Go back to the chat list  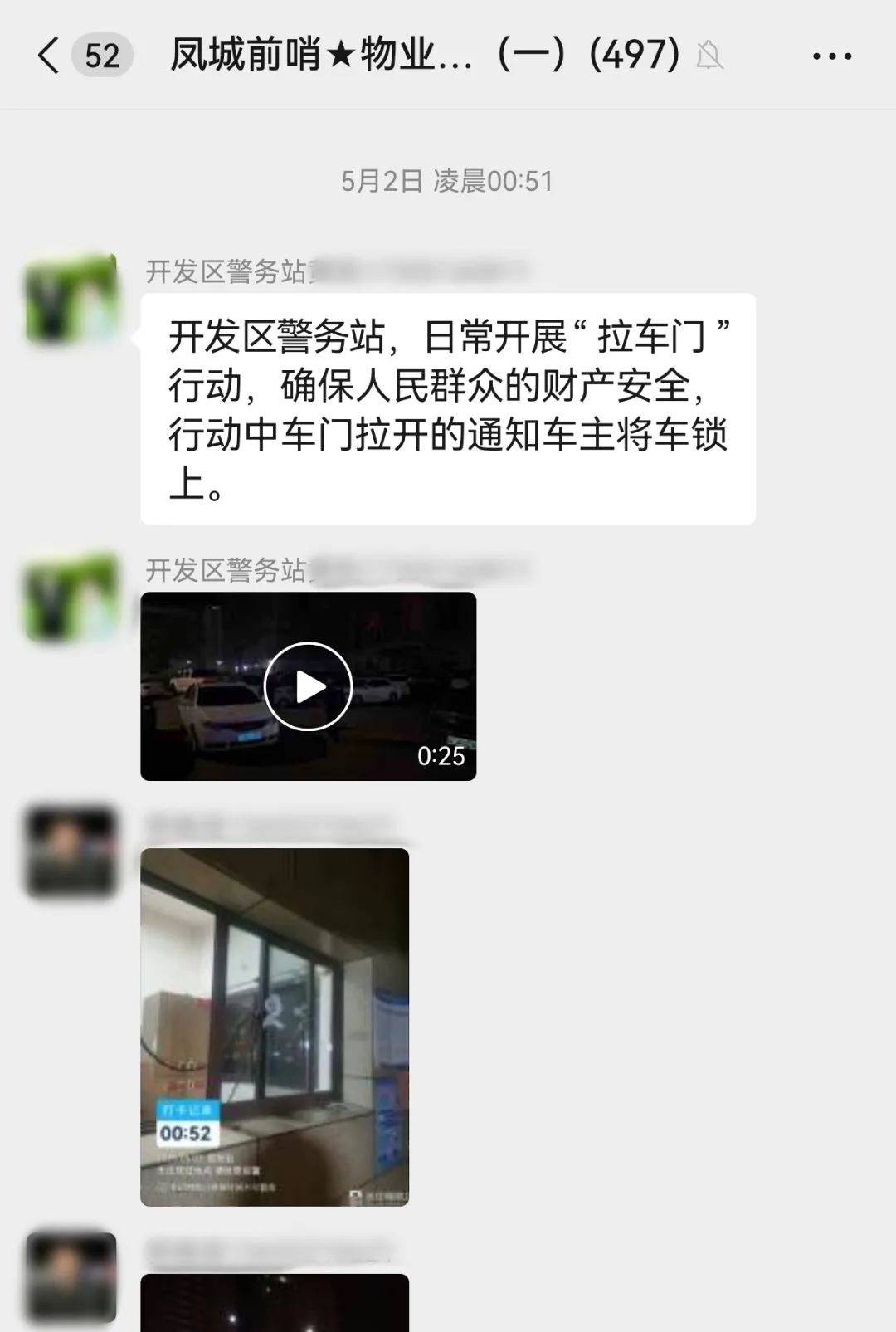coord(50,56)
